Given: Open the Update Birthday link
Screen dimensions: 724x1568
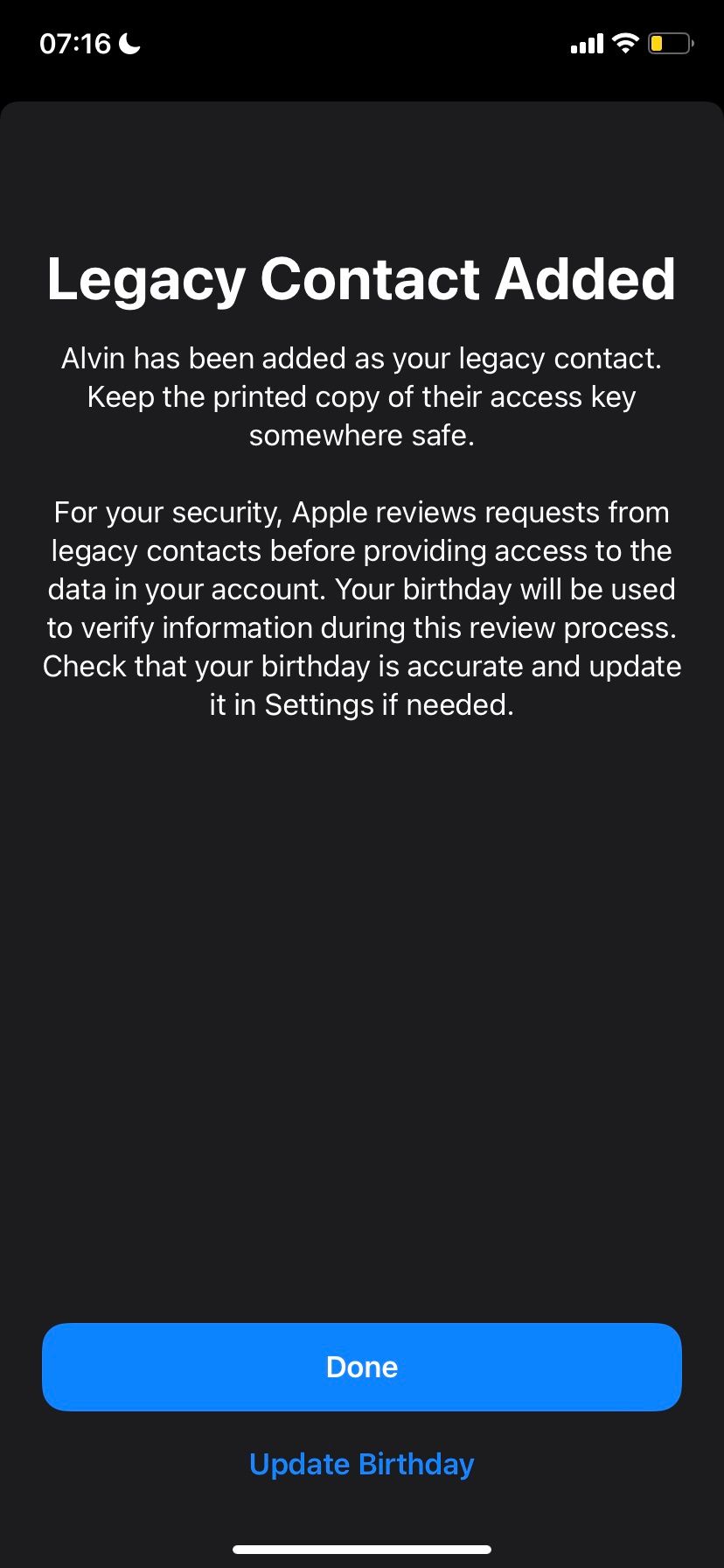Looking at the screenshot, I should (362, 1464).
